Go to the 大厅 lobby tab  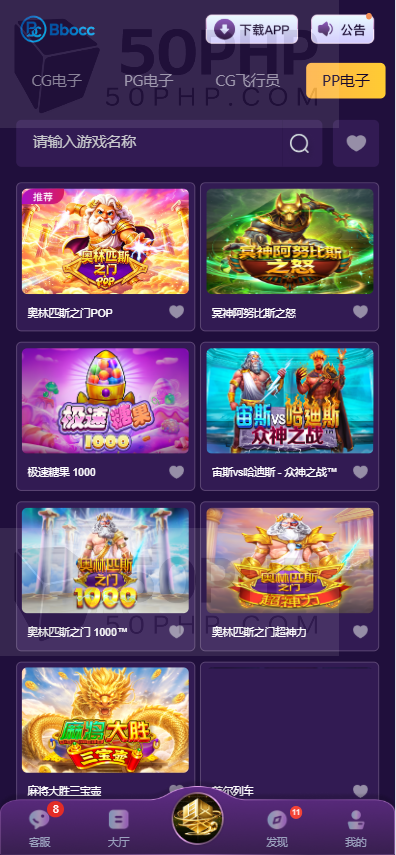pos(118,827)
